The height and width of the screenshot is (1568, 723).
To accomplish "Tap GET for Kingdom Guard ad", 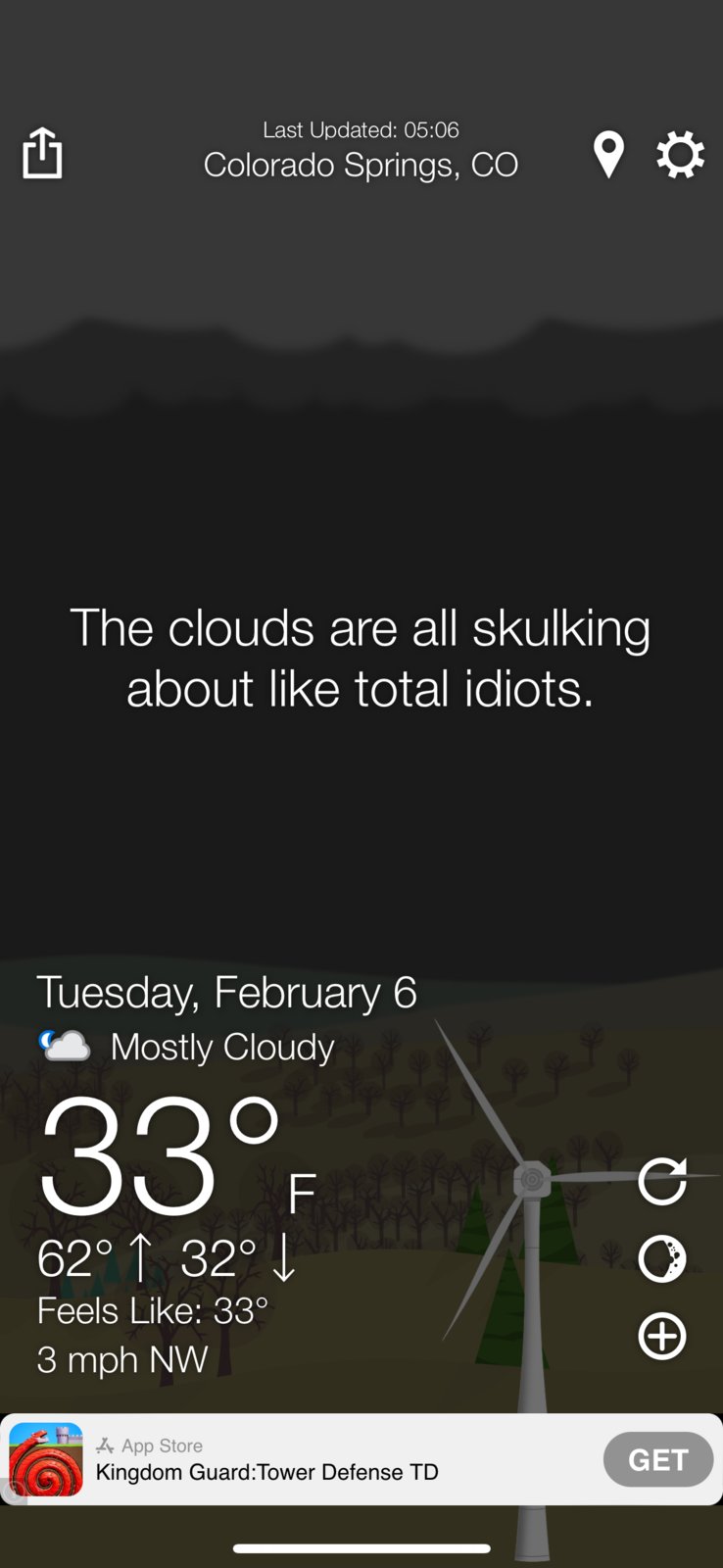I will (657, 1459).
